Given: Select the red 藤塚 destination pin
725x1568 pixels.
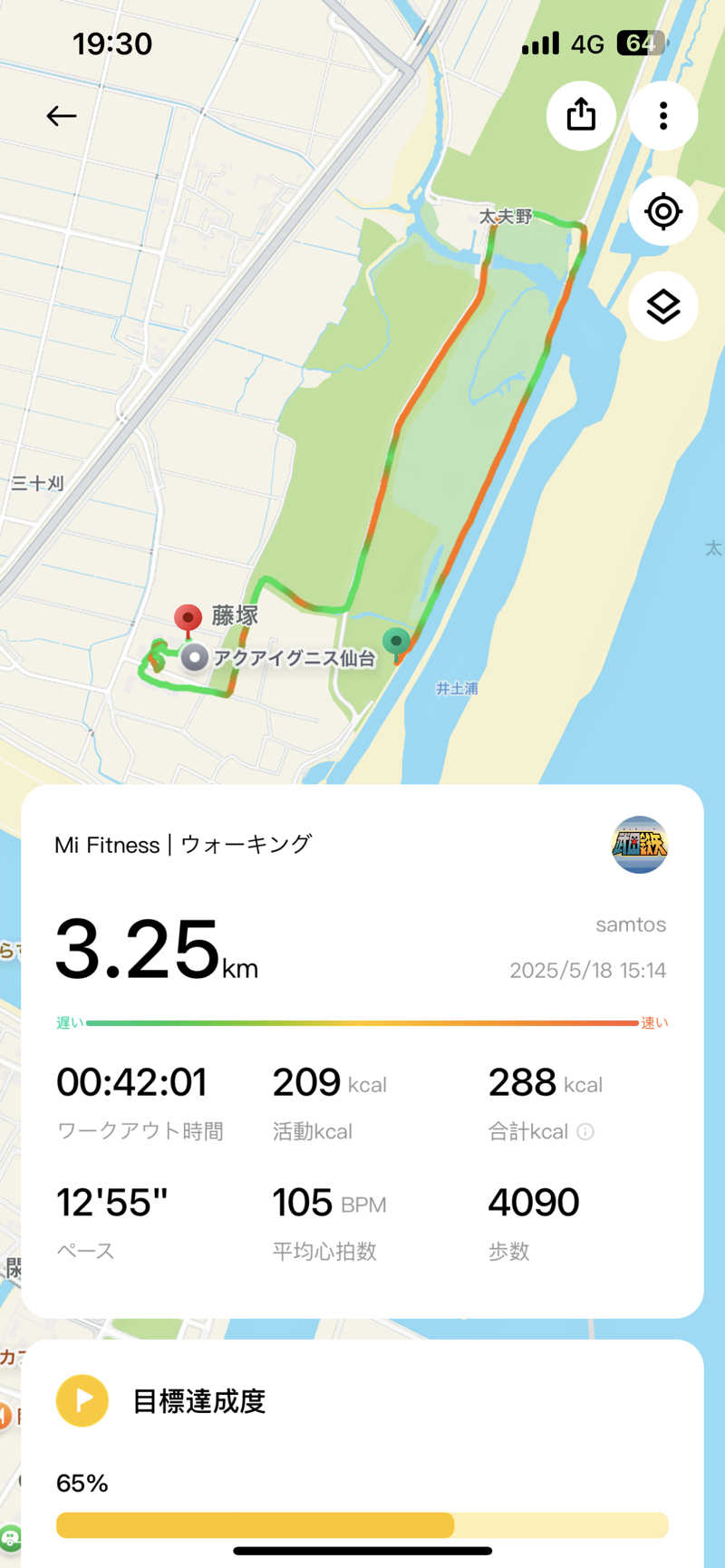Looking at the screenshot, I should (187, 617).
